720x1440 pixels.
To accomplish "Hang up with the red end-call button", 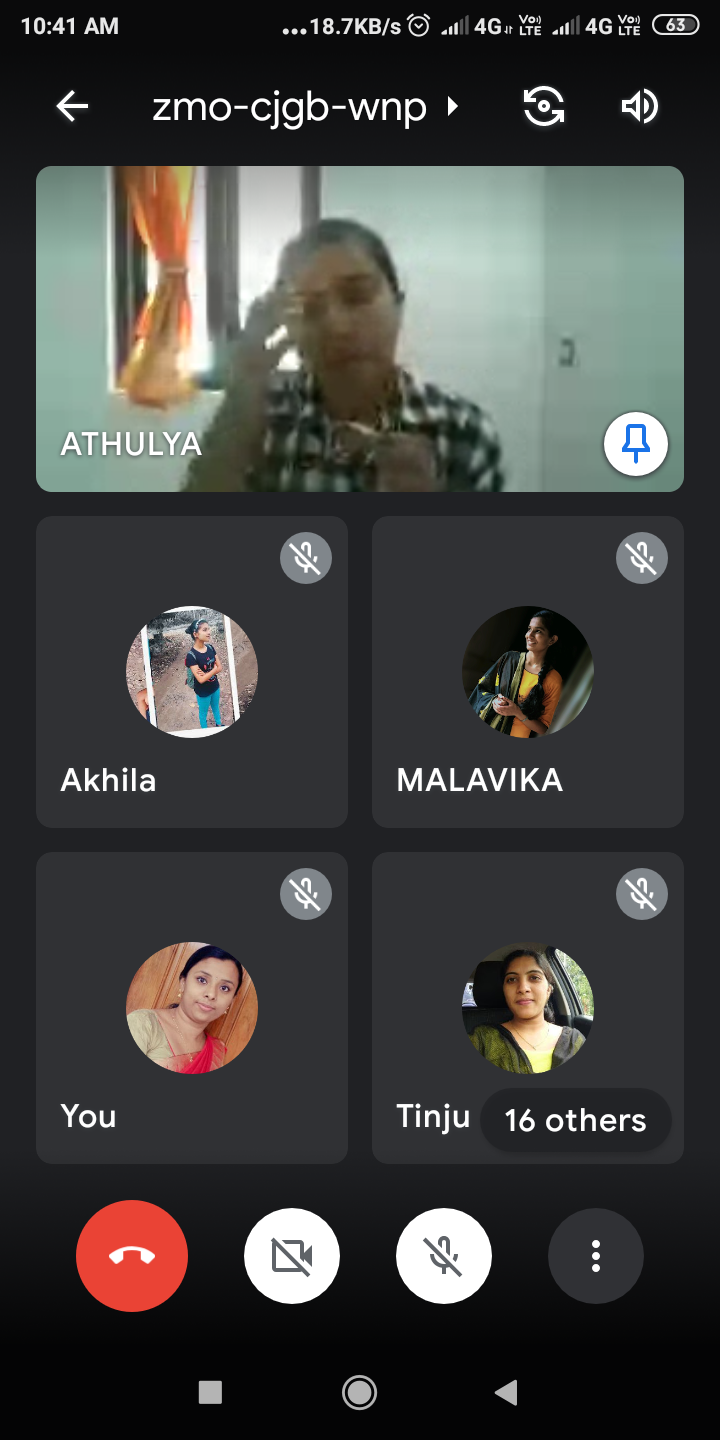I will [x=132, y=1256].
